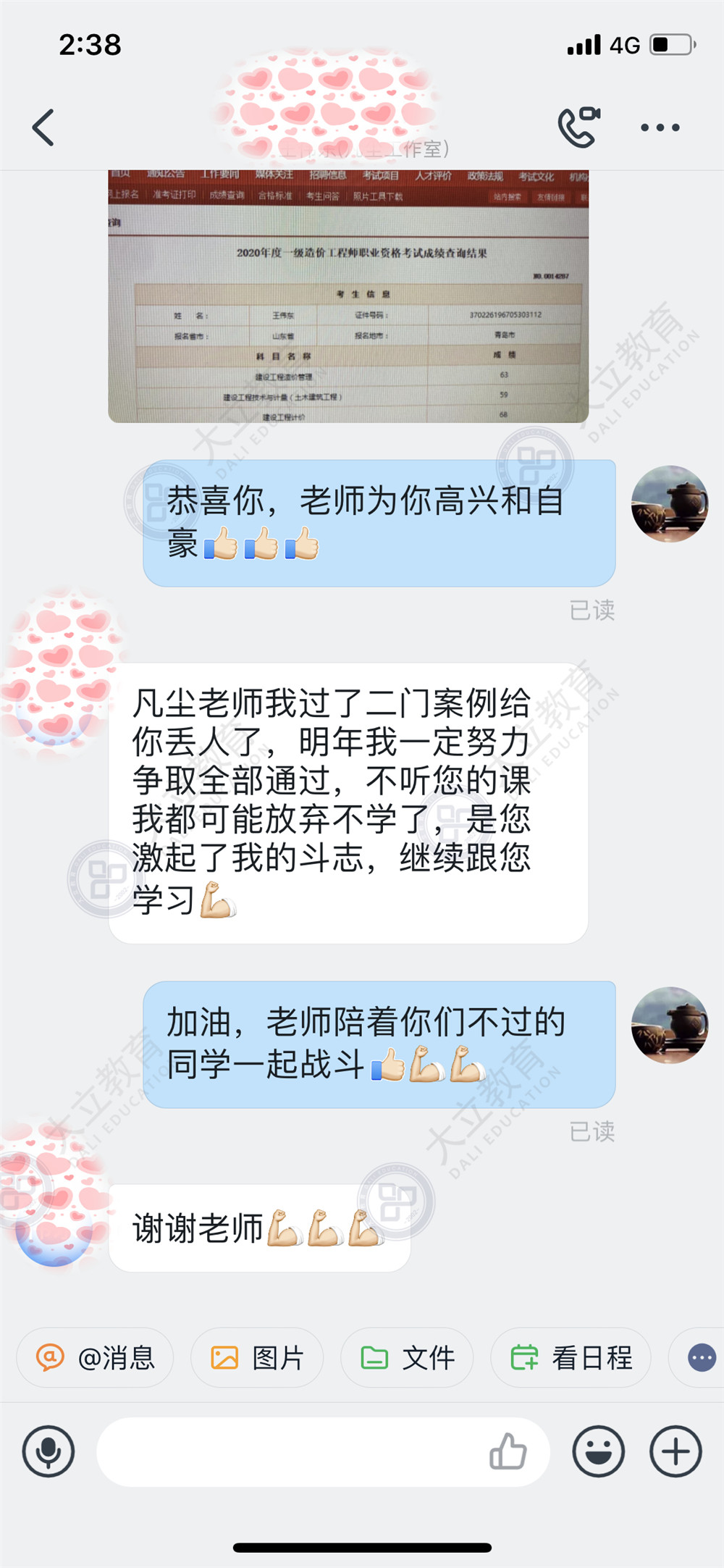Viewport: 724px width, 1568px height.
Task: Choose the 文件 chip to send a file
Action: click(x=408, y=1357)
